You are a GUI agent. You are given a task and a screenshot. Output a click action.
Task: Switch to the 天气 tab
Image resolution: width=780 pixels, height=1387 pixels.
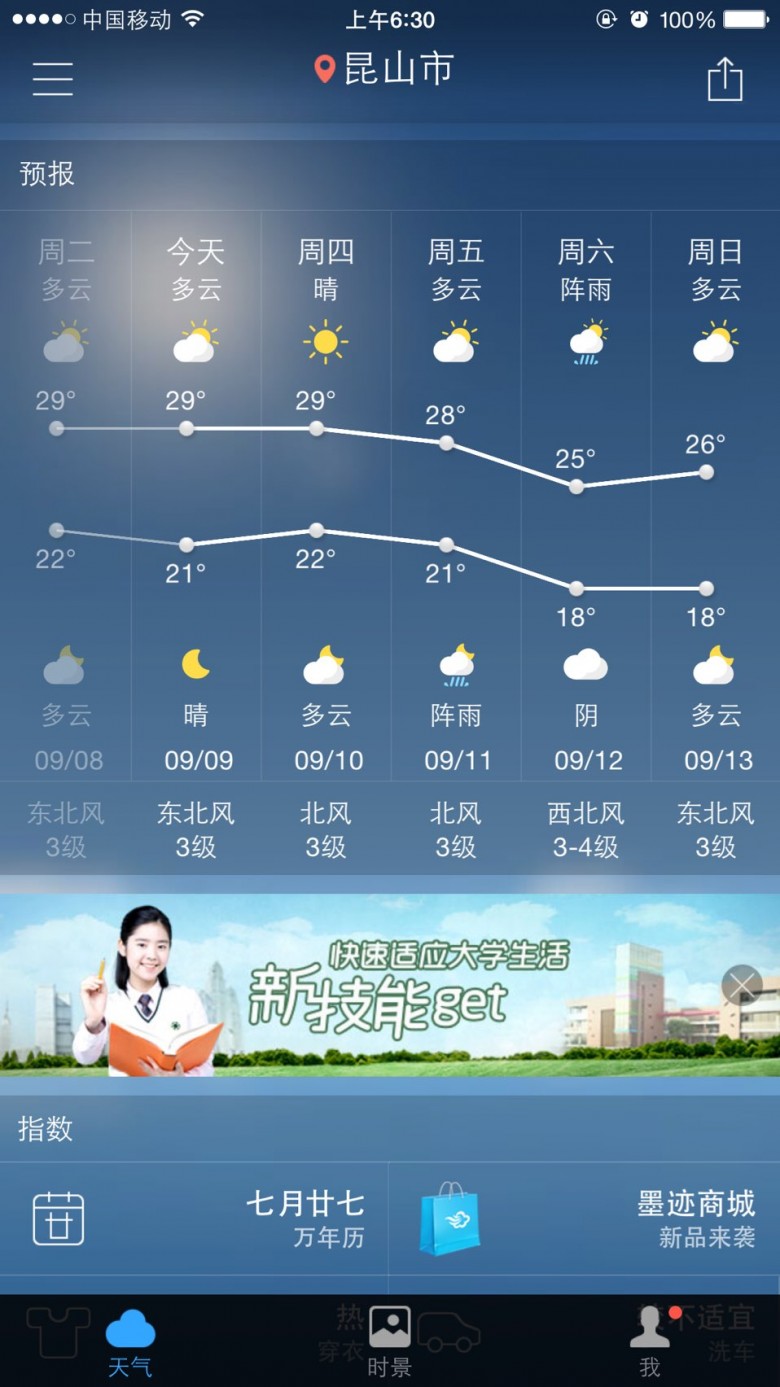pyautogui.click(x=130, y=1342)
